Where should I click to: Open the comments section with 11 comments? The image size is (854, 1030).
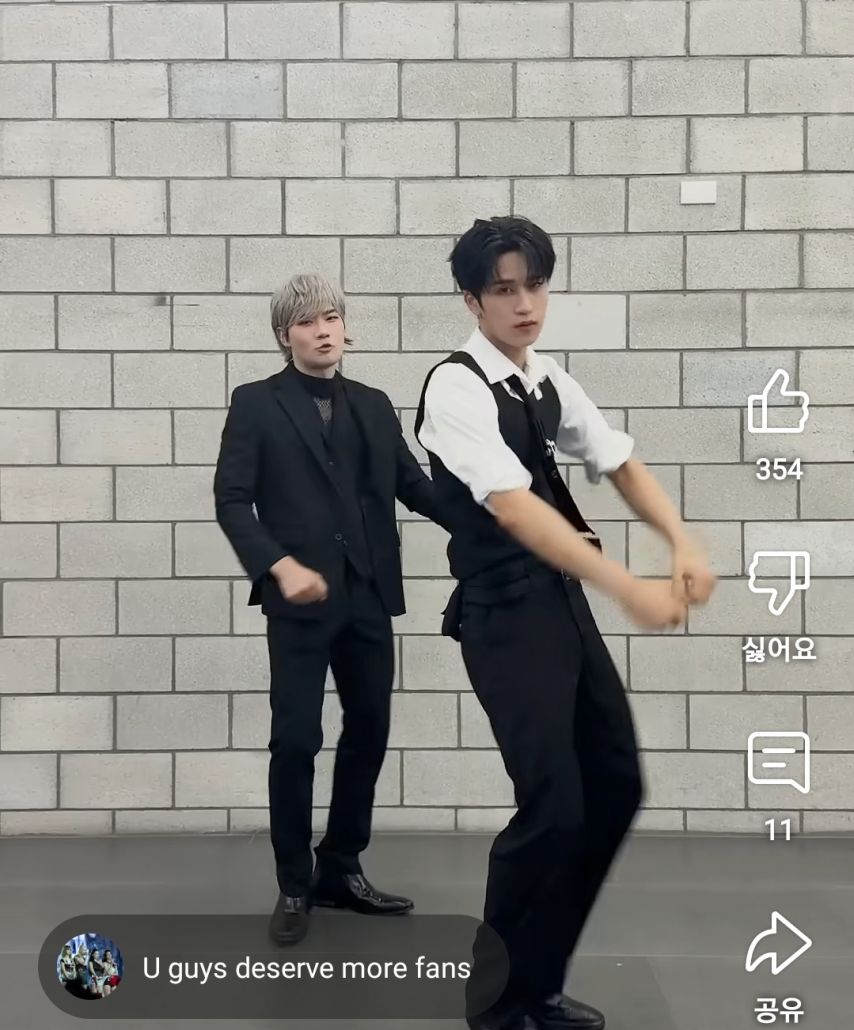(x=778, y=763)
